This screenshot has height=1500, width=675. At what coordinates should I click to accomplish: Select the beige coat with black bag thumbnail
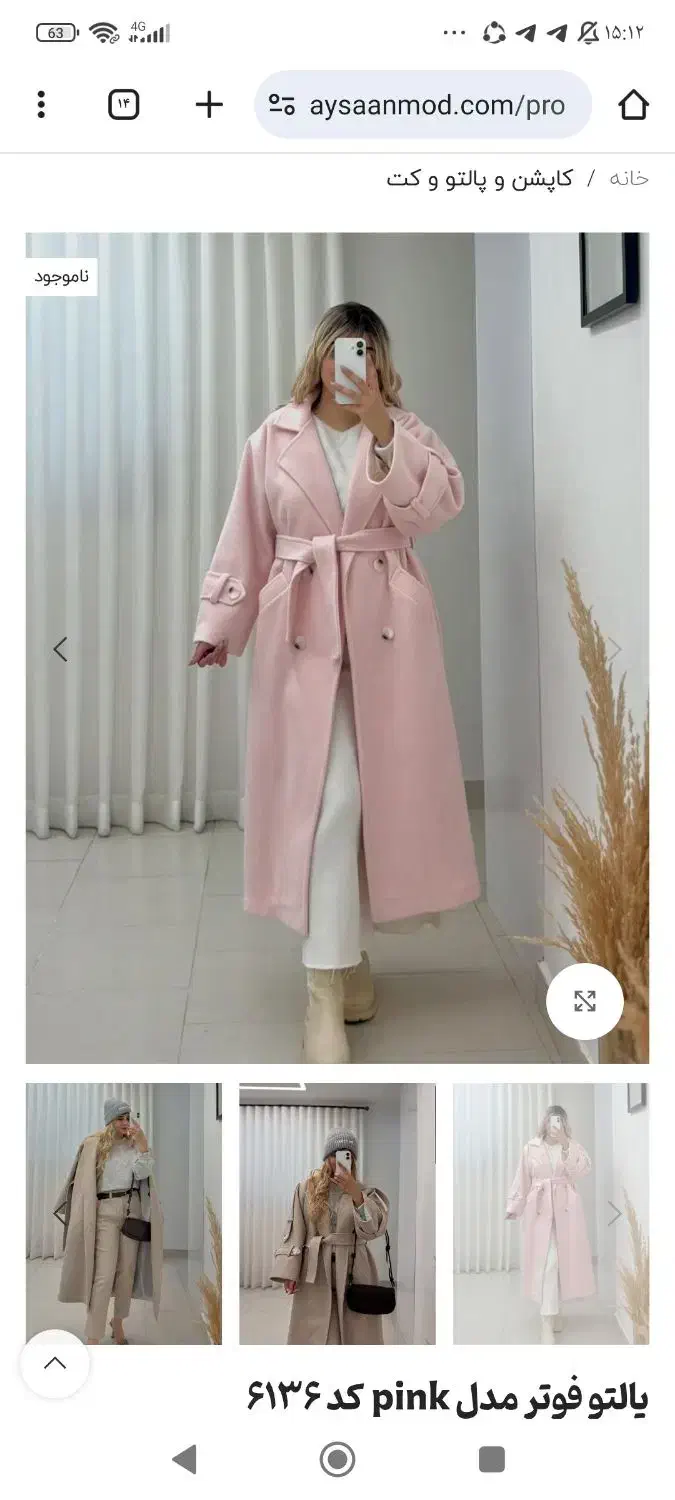click(337, 1213)
